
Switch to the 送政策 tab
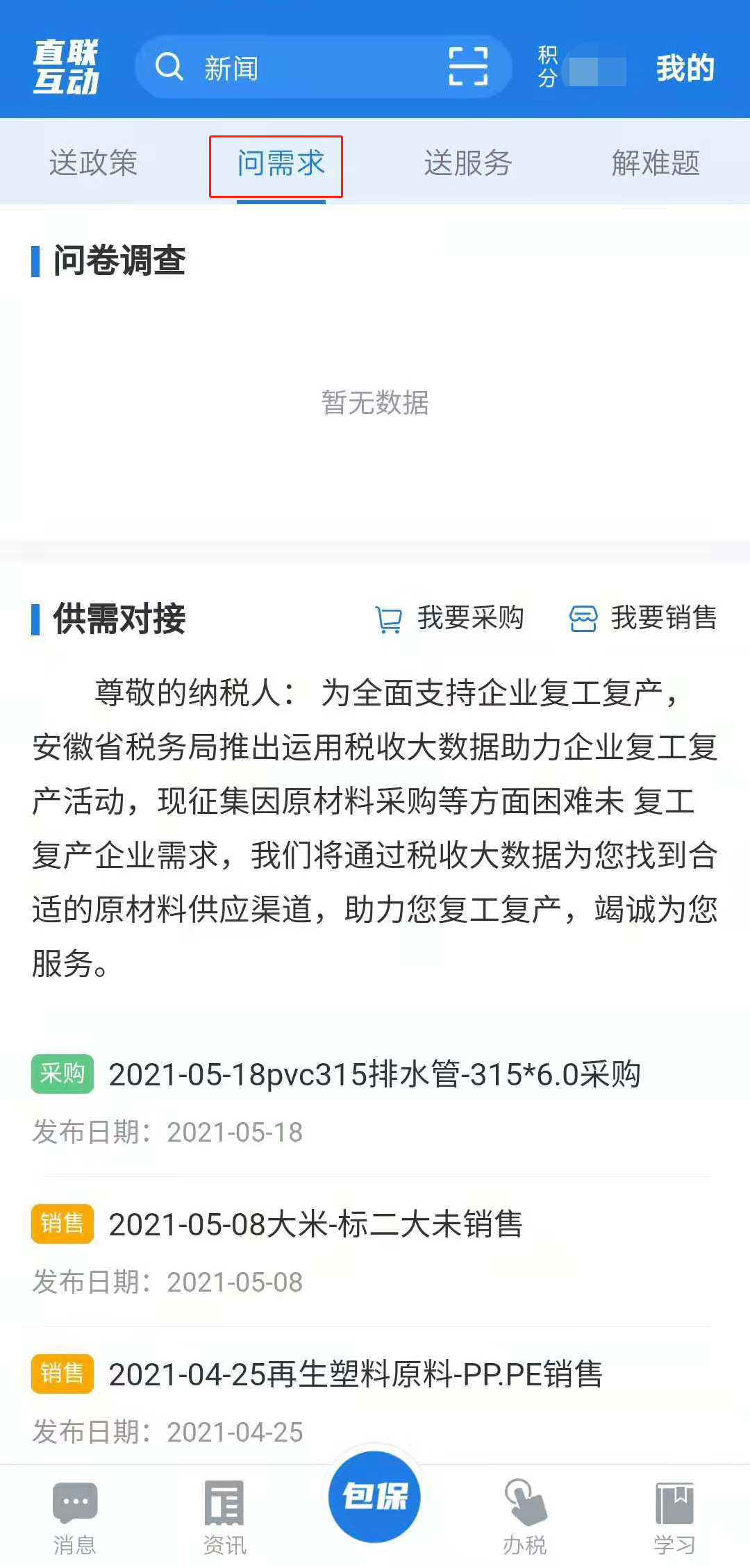(93, 164)
